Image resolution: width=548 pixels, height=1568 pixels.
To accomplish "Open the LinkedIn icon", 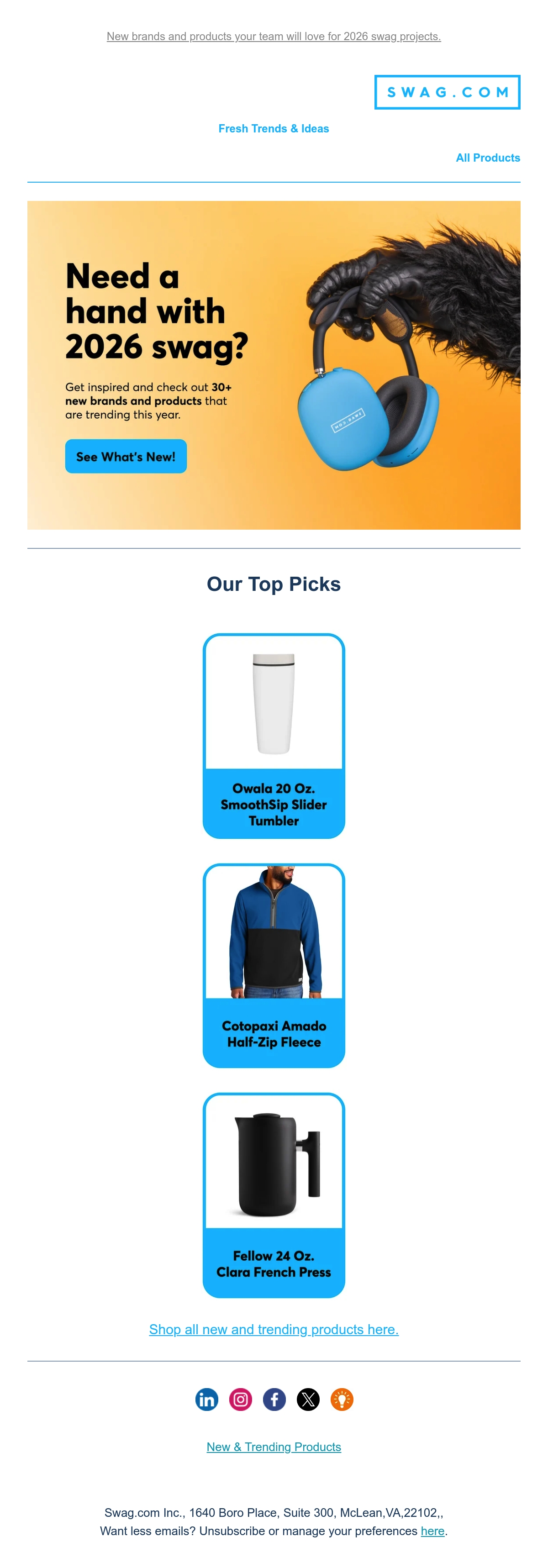I will pos(206,1400).
